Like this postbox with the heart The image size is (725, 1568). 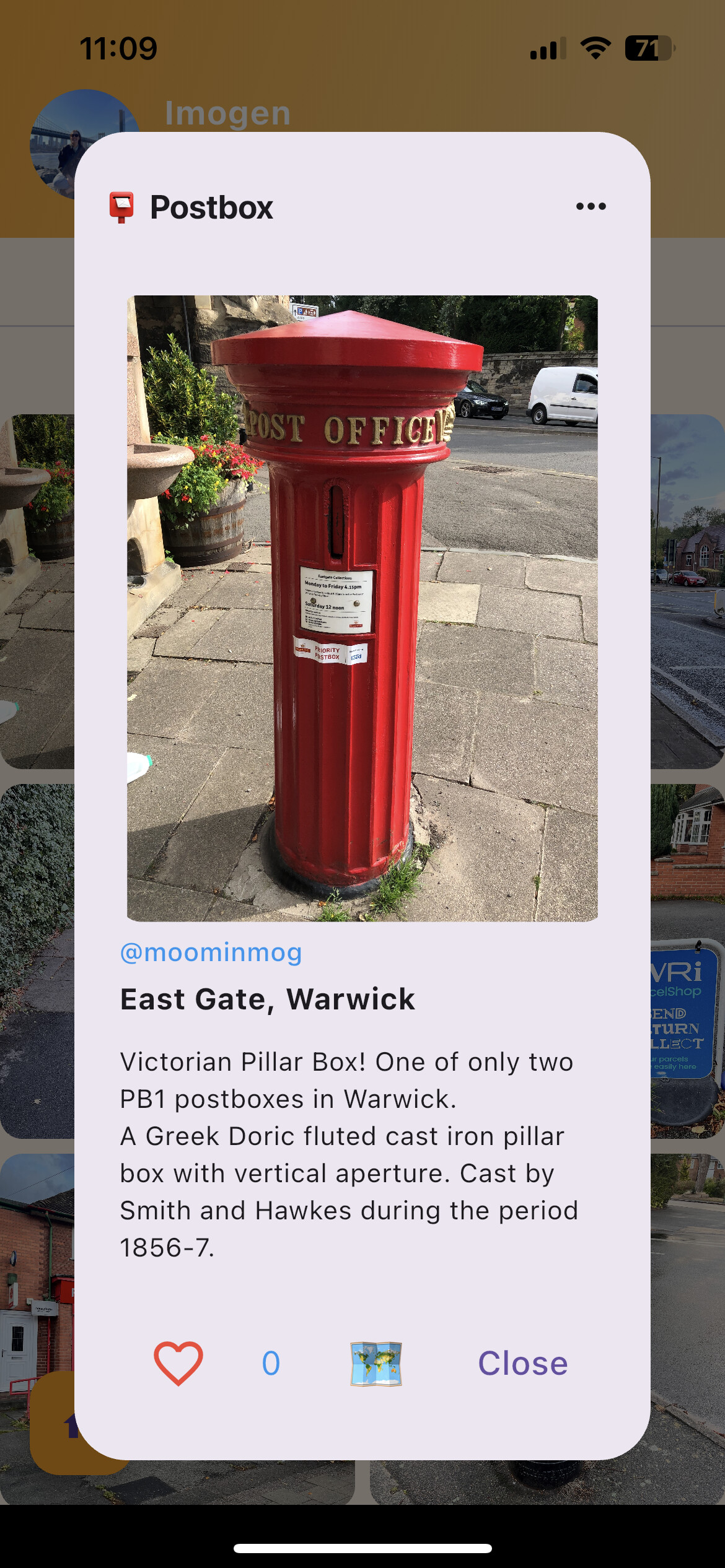pyautogui.click(x=178, y=1363)
